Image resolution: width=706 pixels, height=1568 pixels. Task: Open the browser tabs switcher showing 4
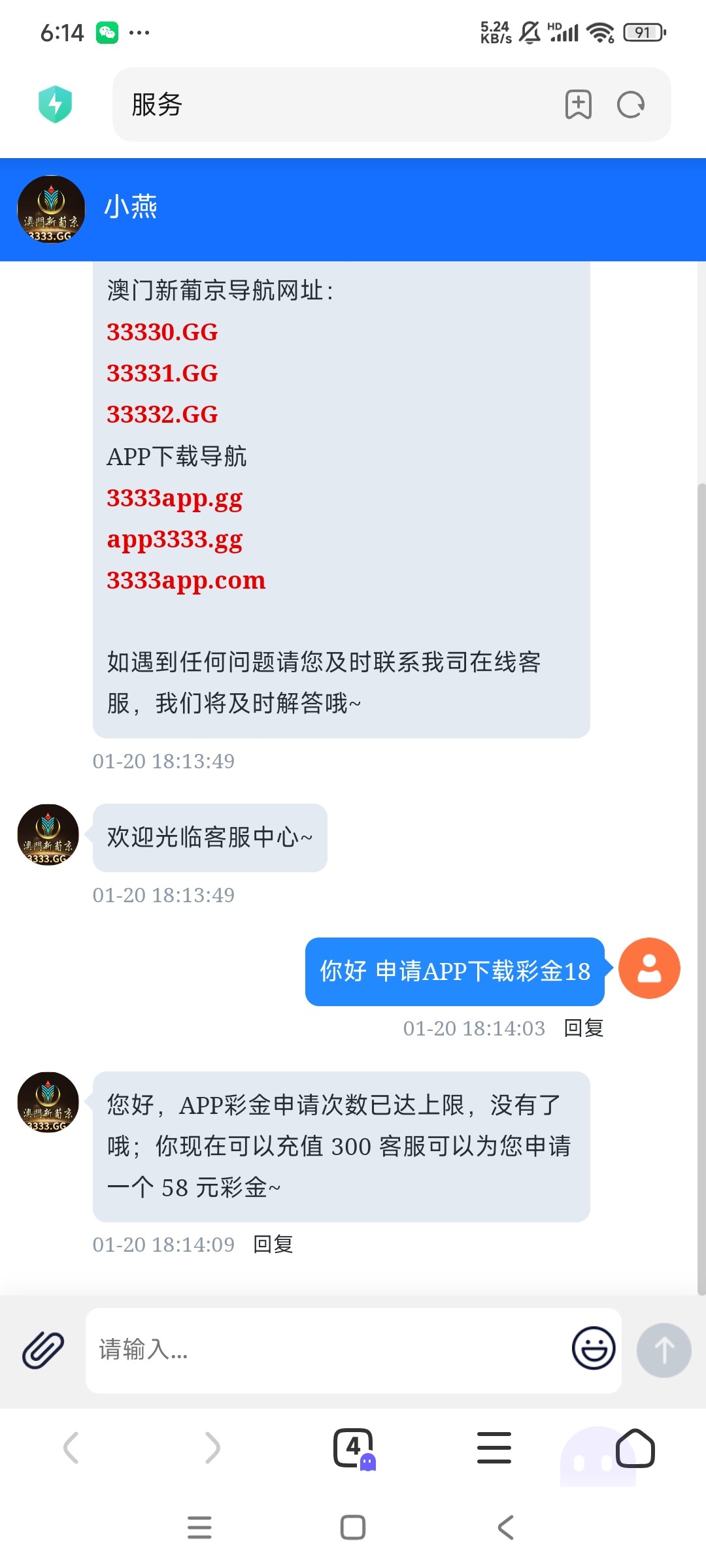(x=354, y=1448)
